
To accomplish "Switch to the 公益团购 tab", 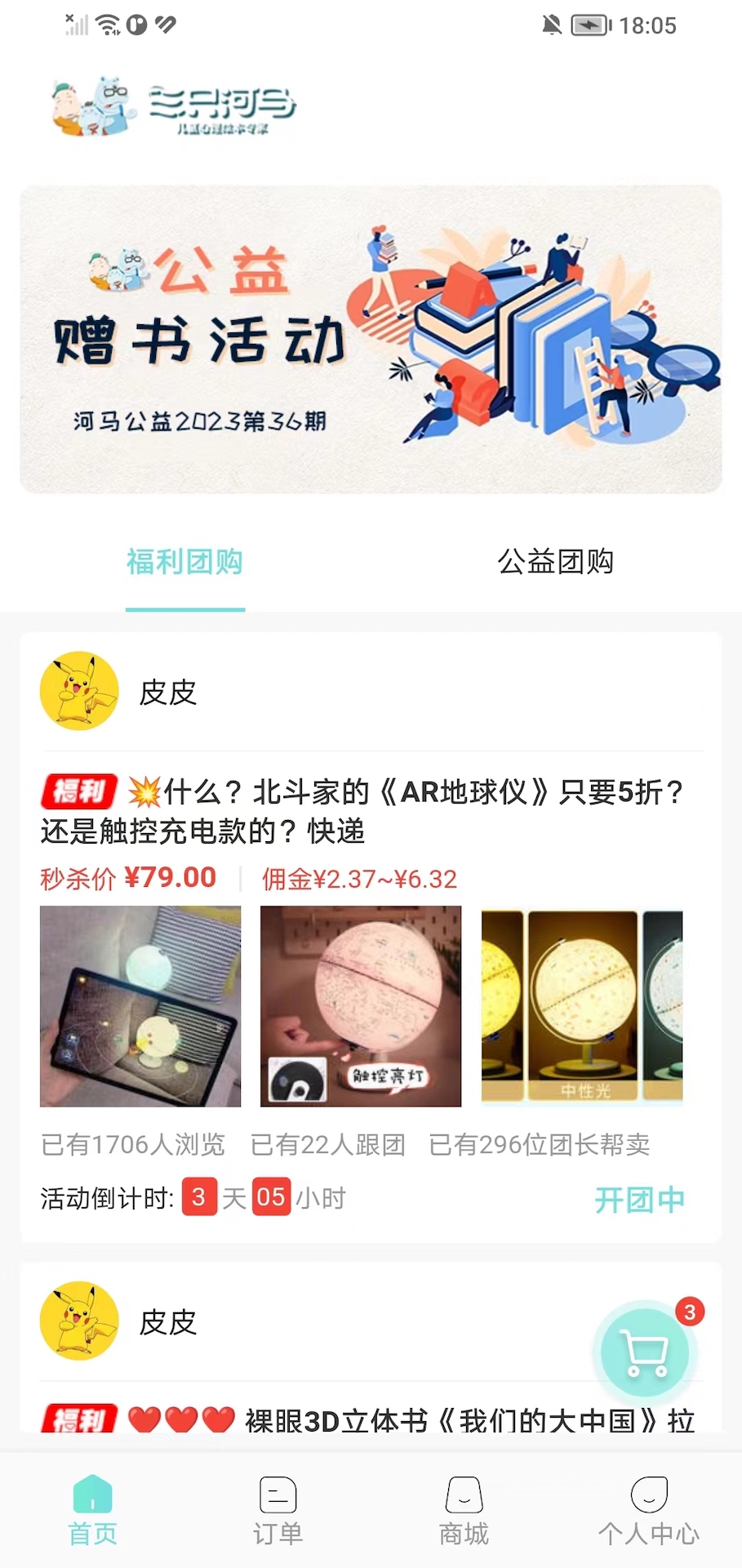I will 557,562.
